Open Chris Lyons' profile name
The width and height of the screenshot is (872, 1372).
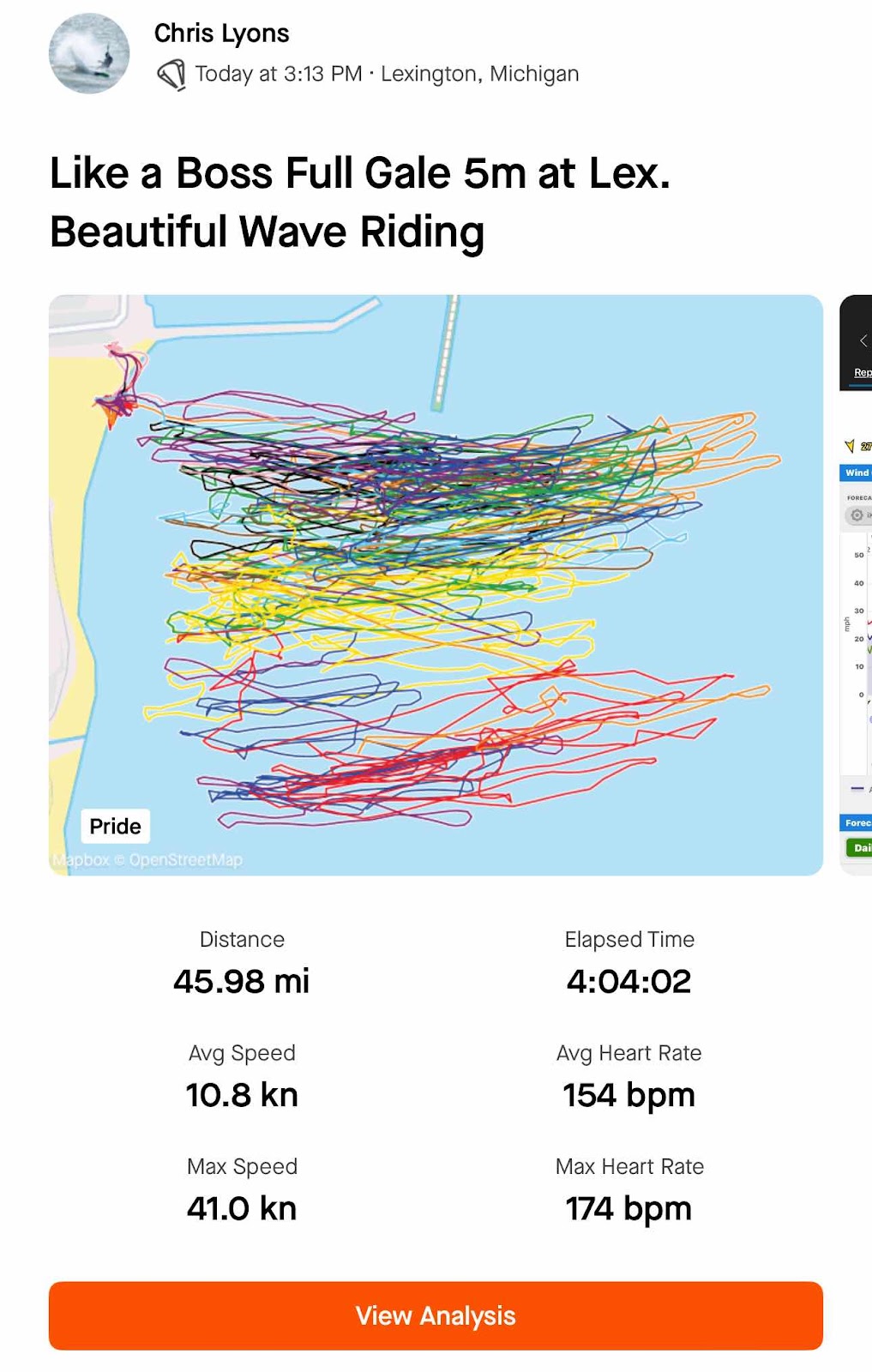tap(221, 33)
